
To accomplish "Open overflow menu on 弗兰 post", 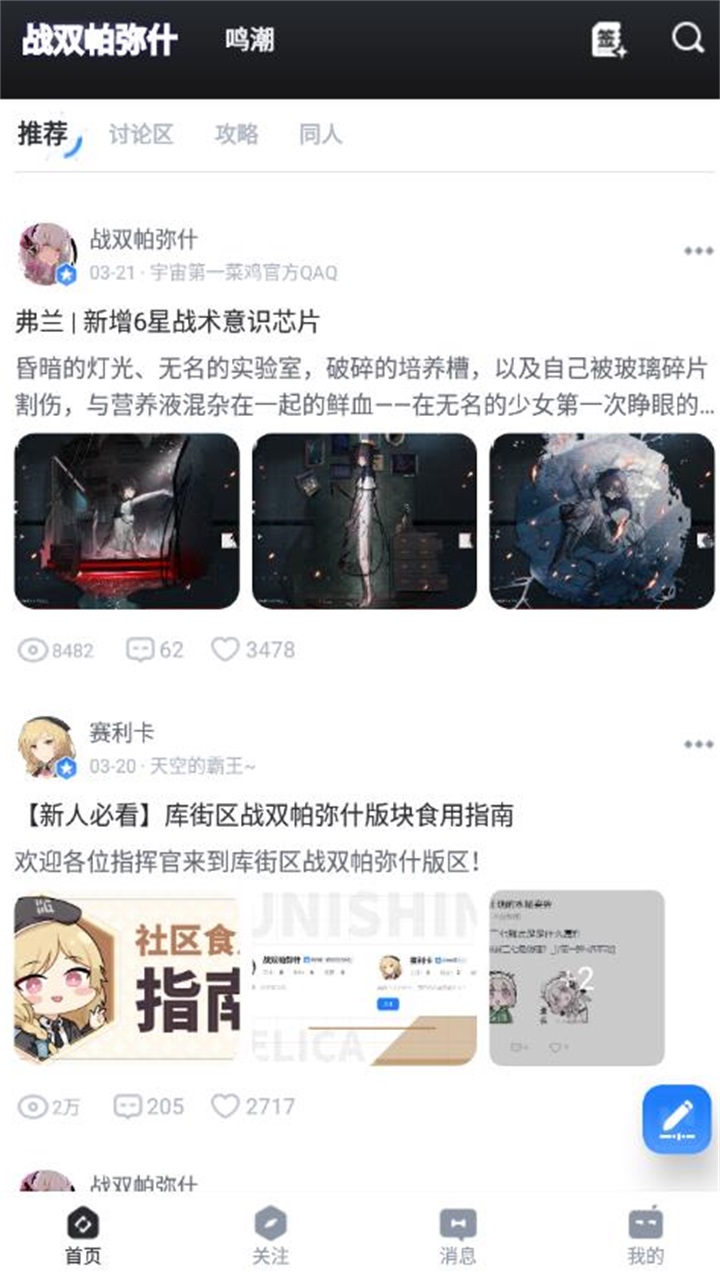I will point(698,251).
